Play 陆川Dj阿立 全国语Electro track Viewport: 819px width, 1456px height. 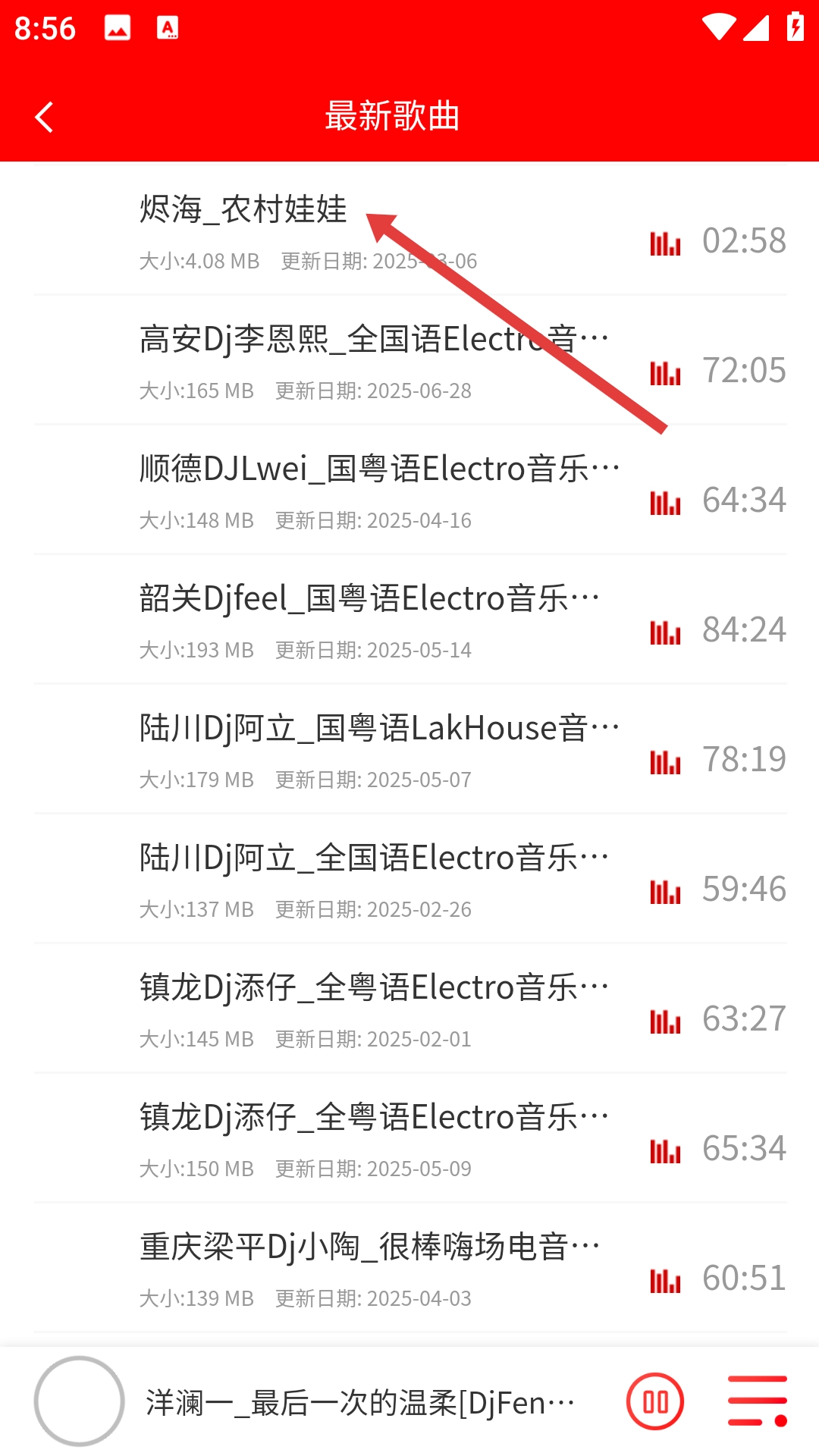[x=373, y=858]
